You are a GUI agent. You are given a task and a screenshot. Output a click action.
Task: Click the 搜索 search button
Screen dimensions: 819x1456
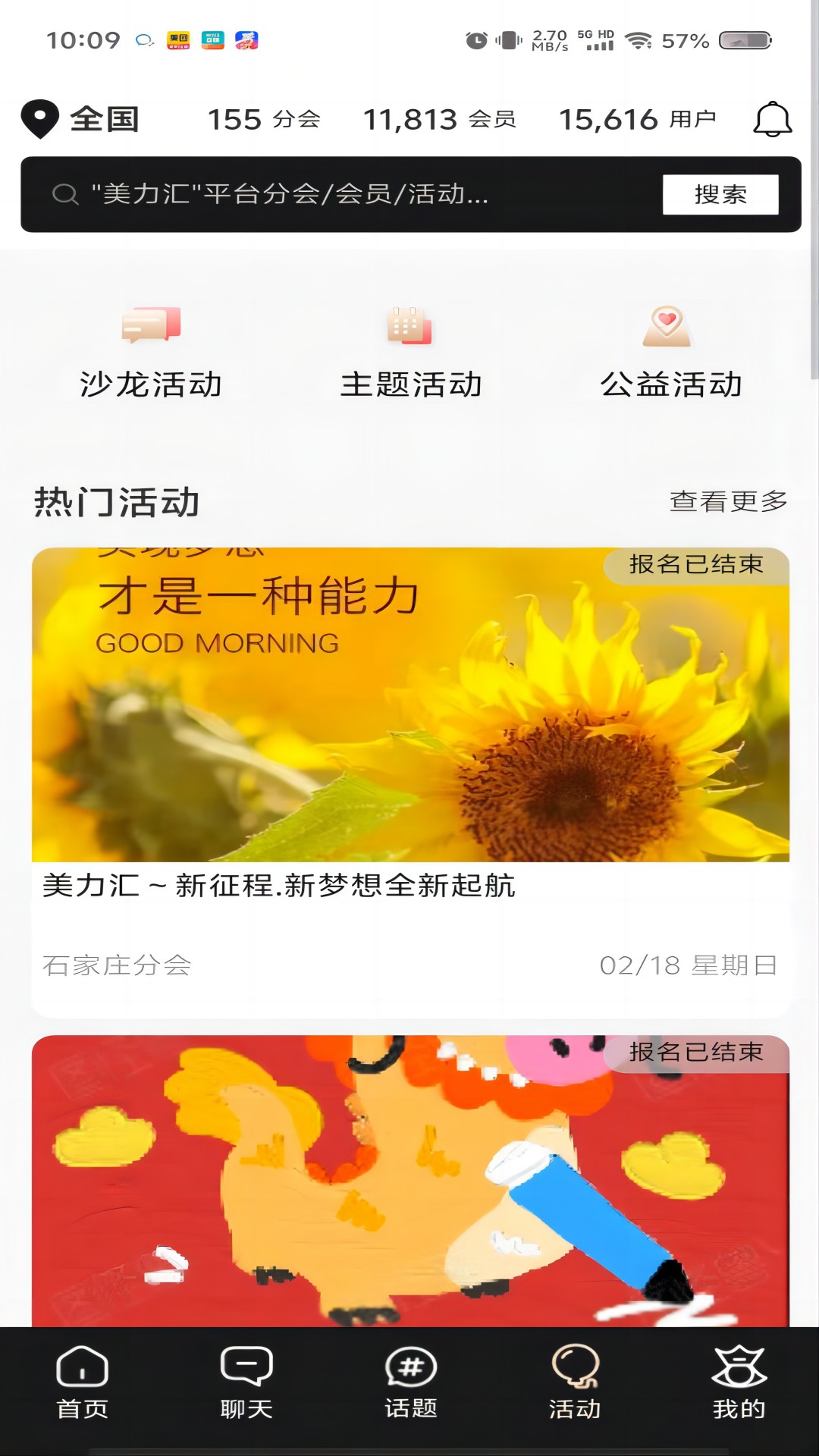coord(720,195)
